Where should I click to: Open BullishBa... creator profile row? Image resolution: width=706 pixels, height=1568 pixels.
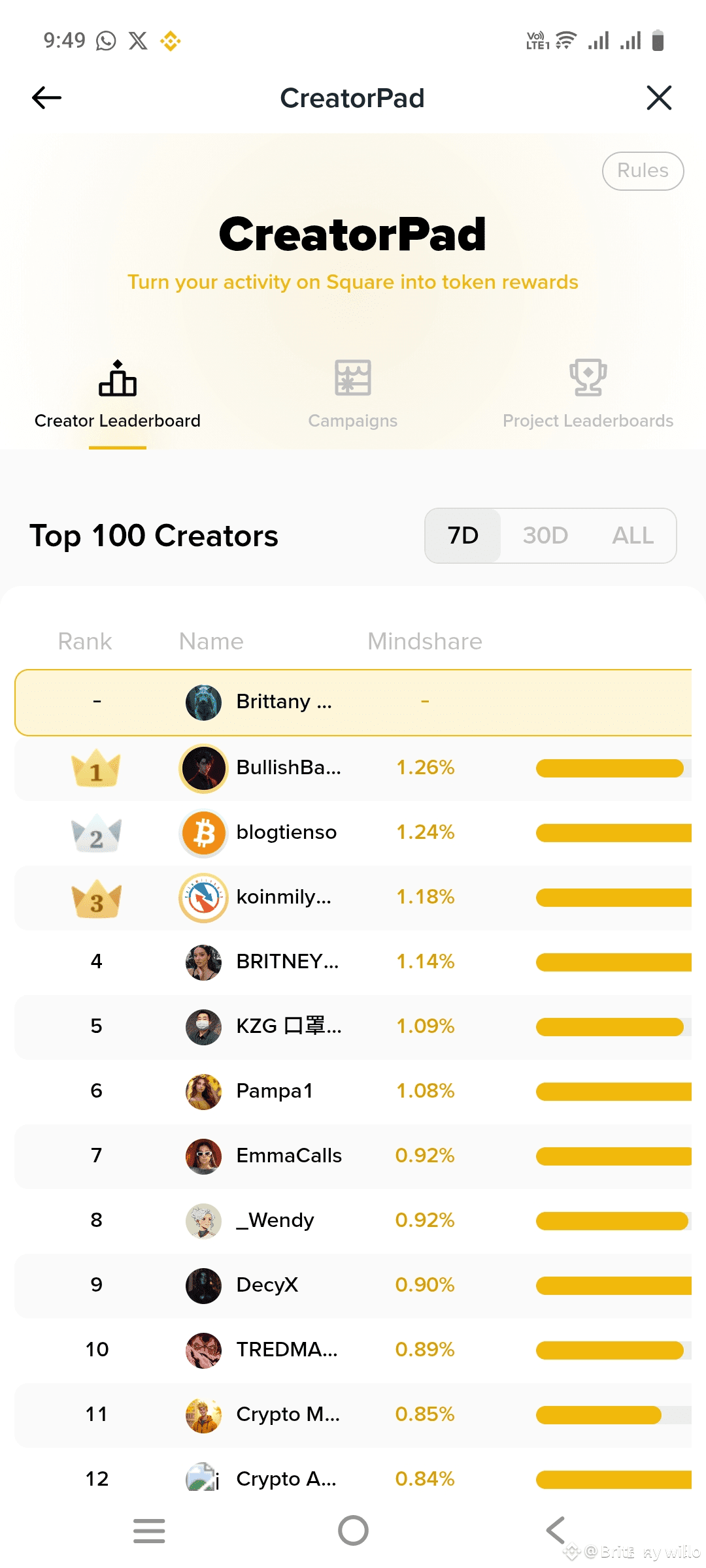tap(353, 768)
